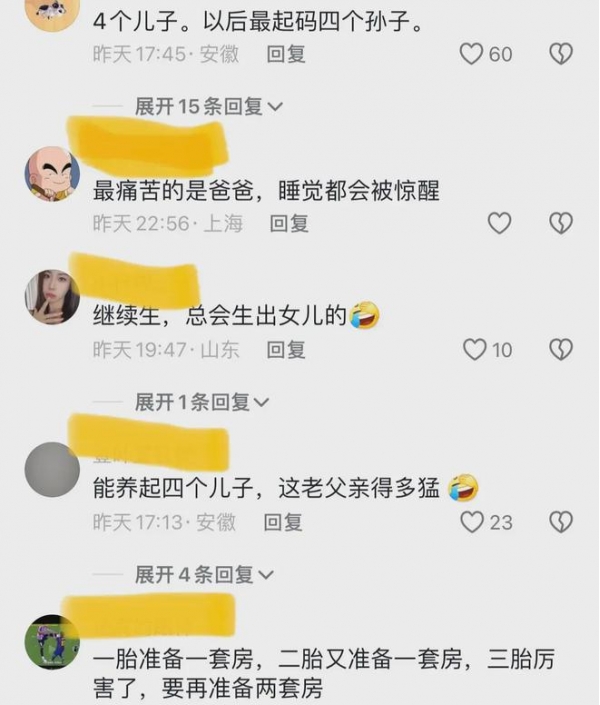Open the woman avatar's profile

pos(51,297)
